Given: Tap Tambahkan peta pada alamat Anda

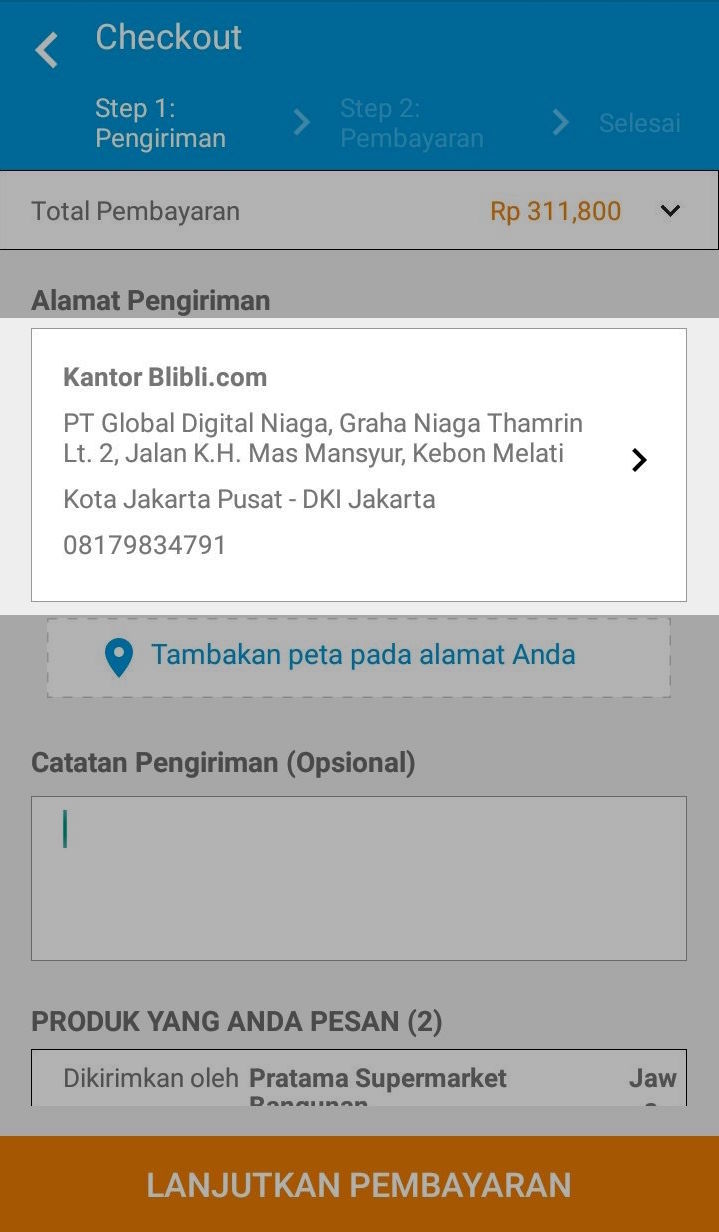Looking at the screenshot, I should [359, 657].
